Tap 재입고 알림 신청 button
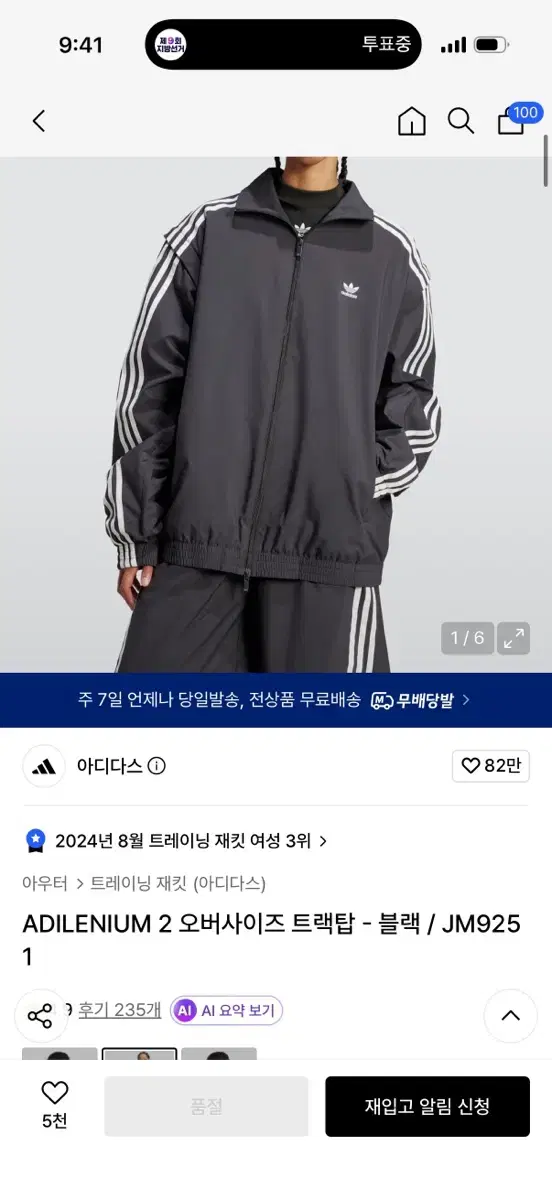This screenshot has width=552, height=1200. [427, 1106]
